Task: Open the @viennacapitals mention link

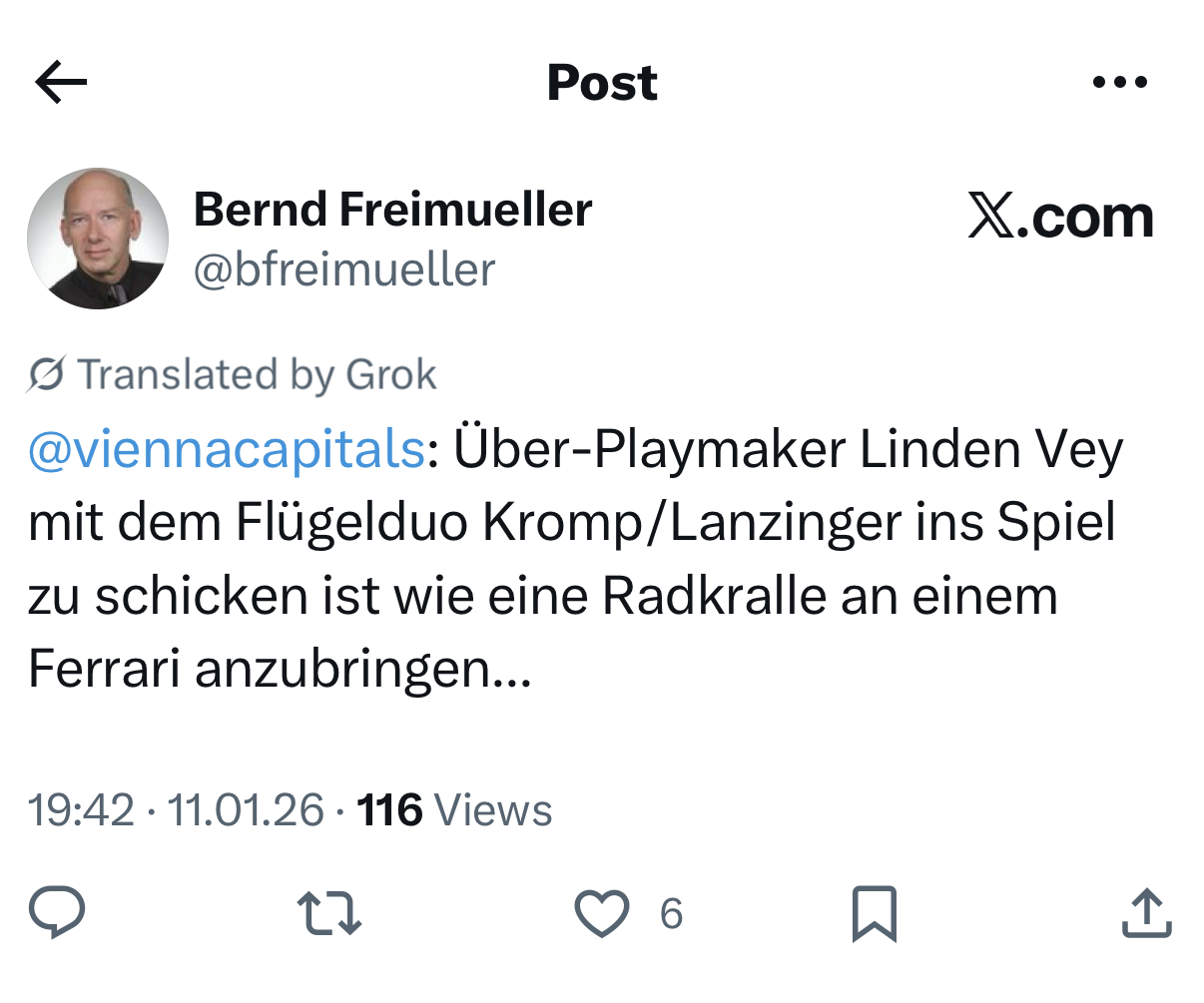Action: (227, 449)
